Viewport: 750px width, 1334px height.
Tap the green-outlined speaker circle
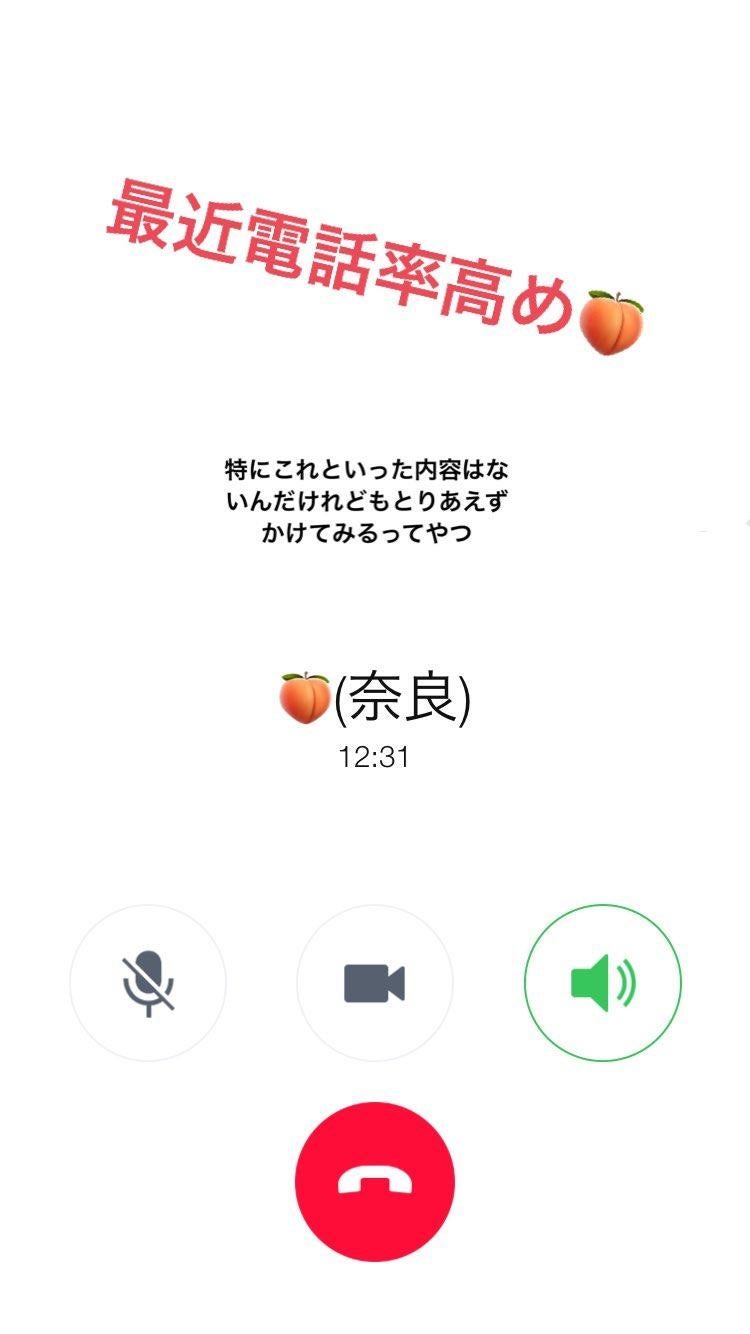pos(602,983)
